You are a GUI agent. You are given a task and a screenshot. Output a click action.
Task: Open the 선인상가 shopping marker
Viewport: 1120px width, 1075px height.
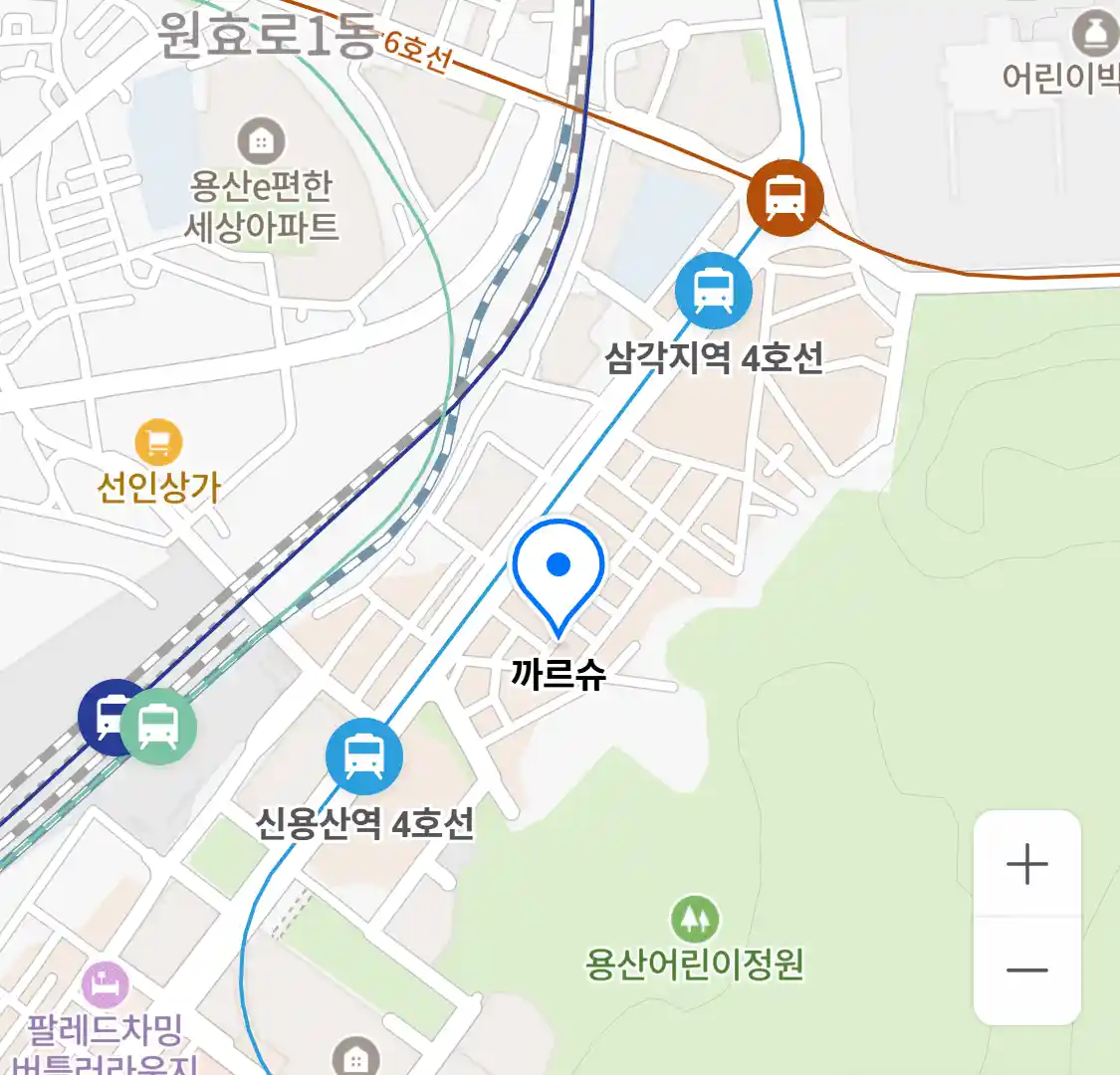158,443
